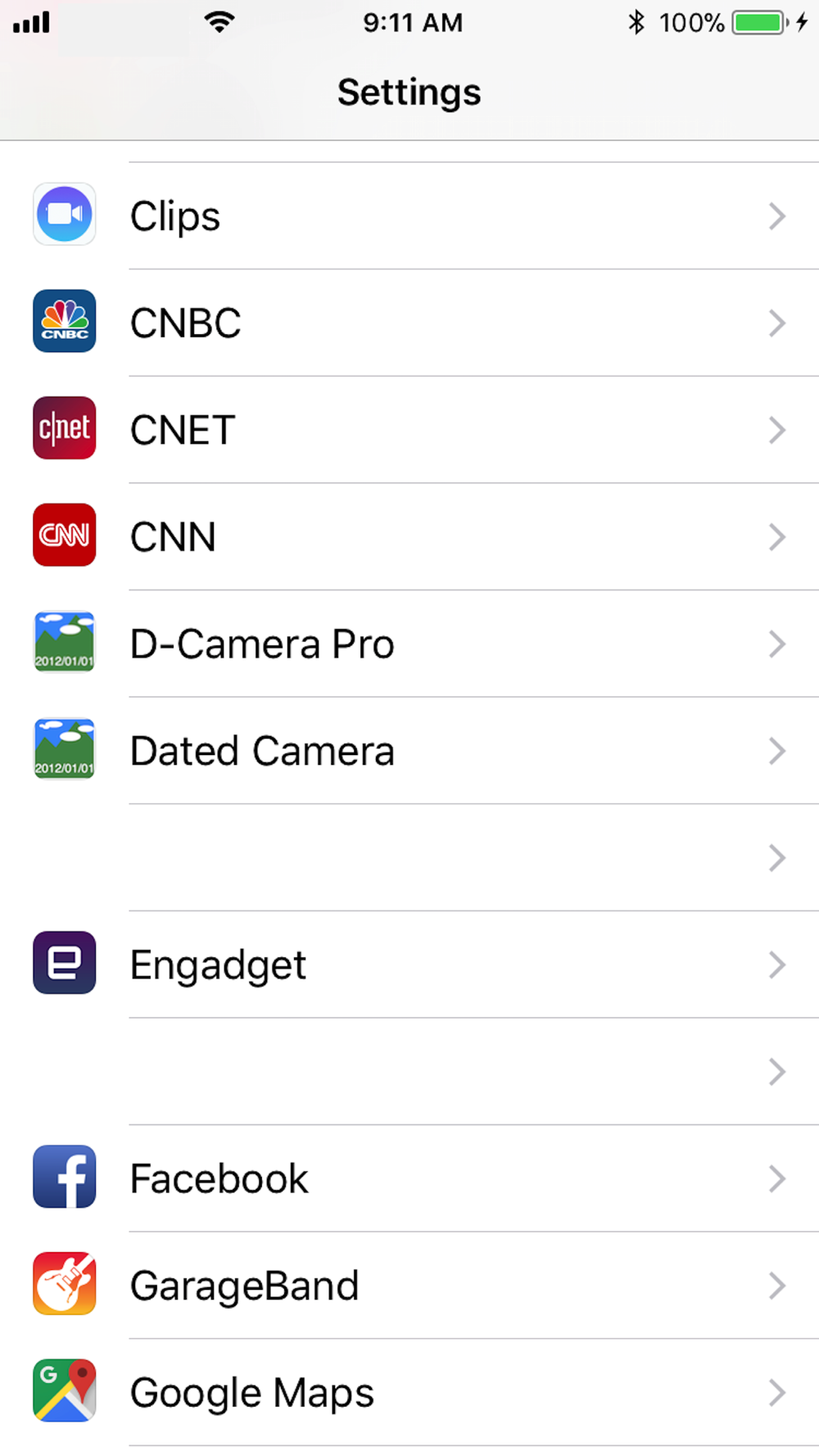Open Engadget settings
This screenshot has width=819, height=1456.
click(x=409, y=965)
